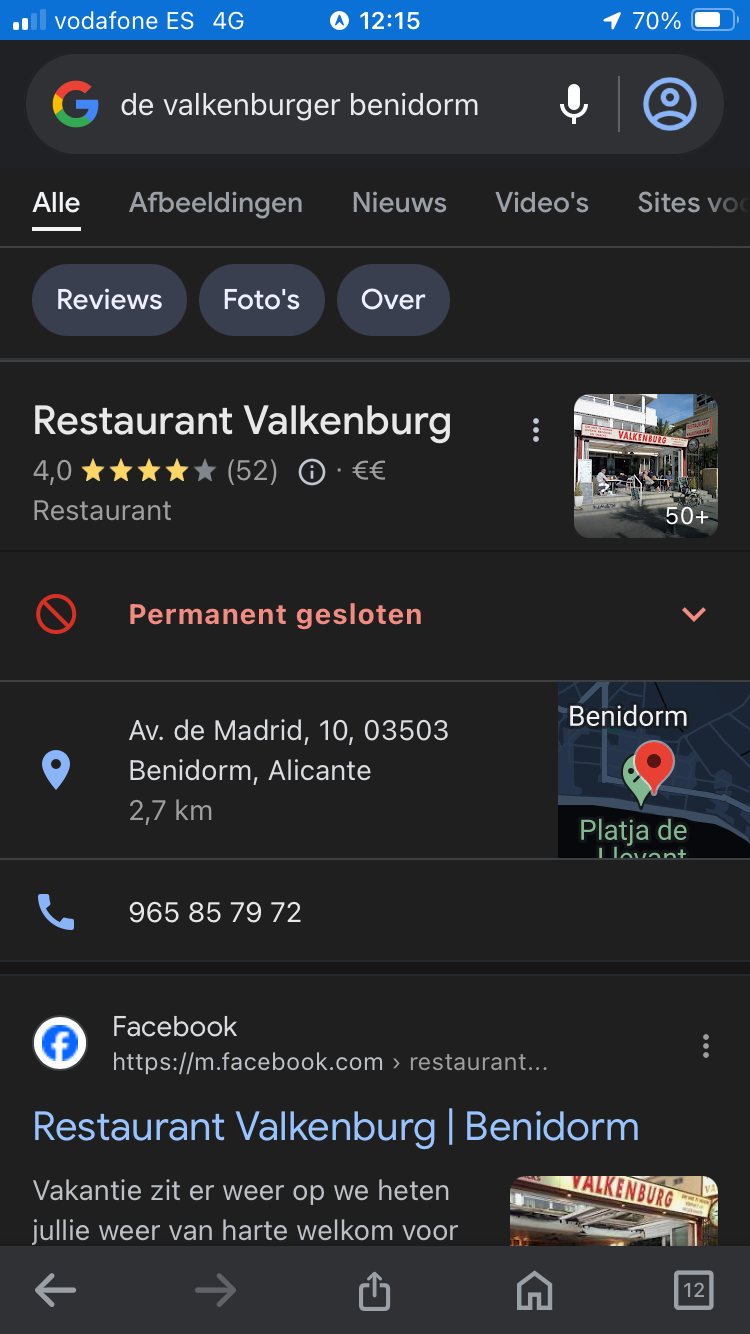View the restaurant photos thumbnail marked 50+

tap(645, 466)
